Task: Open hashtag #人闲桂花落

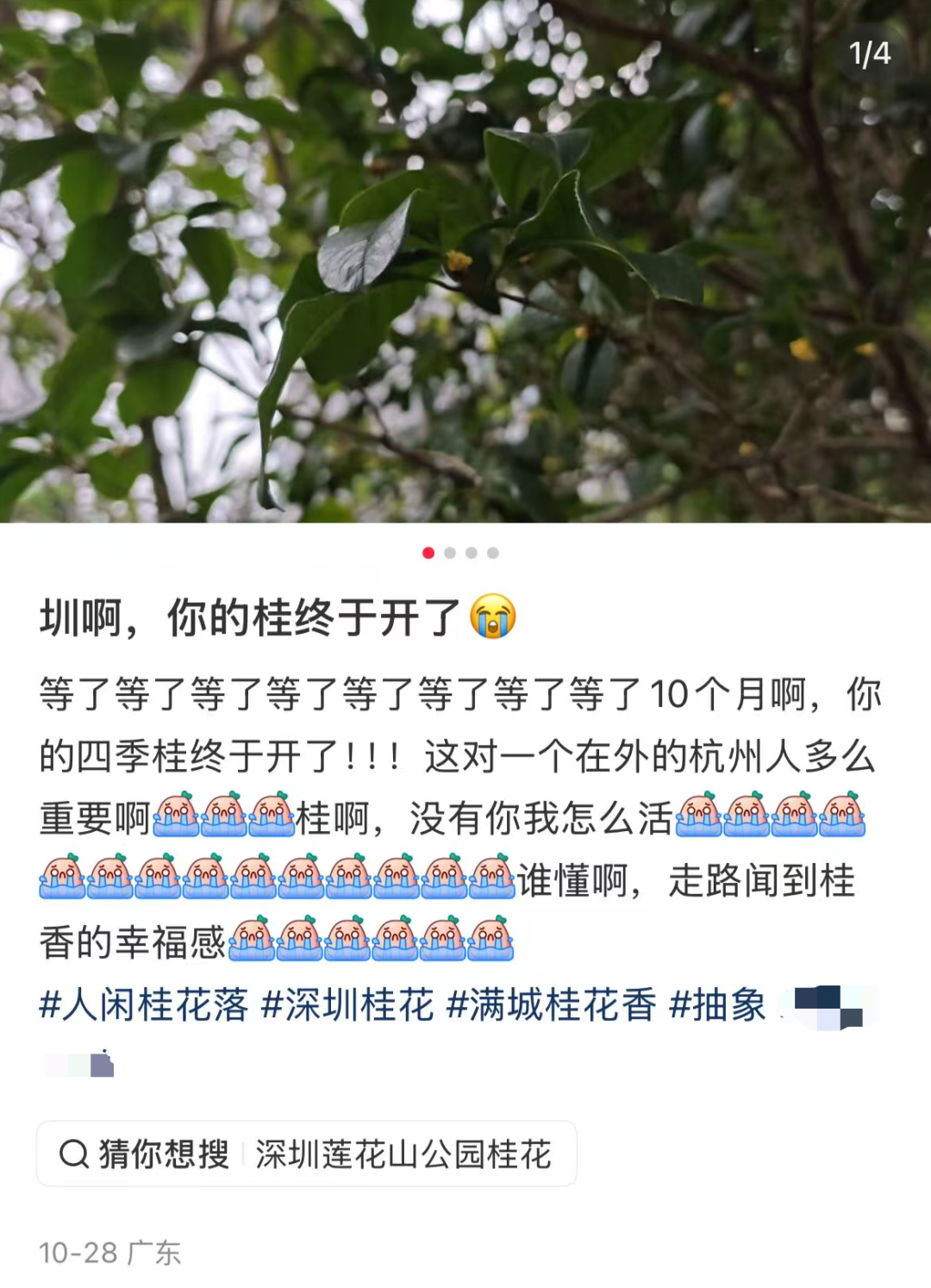Action: [144, 1005]
